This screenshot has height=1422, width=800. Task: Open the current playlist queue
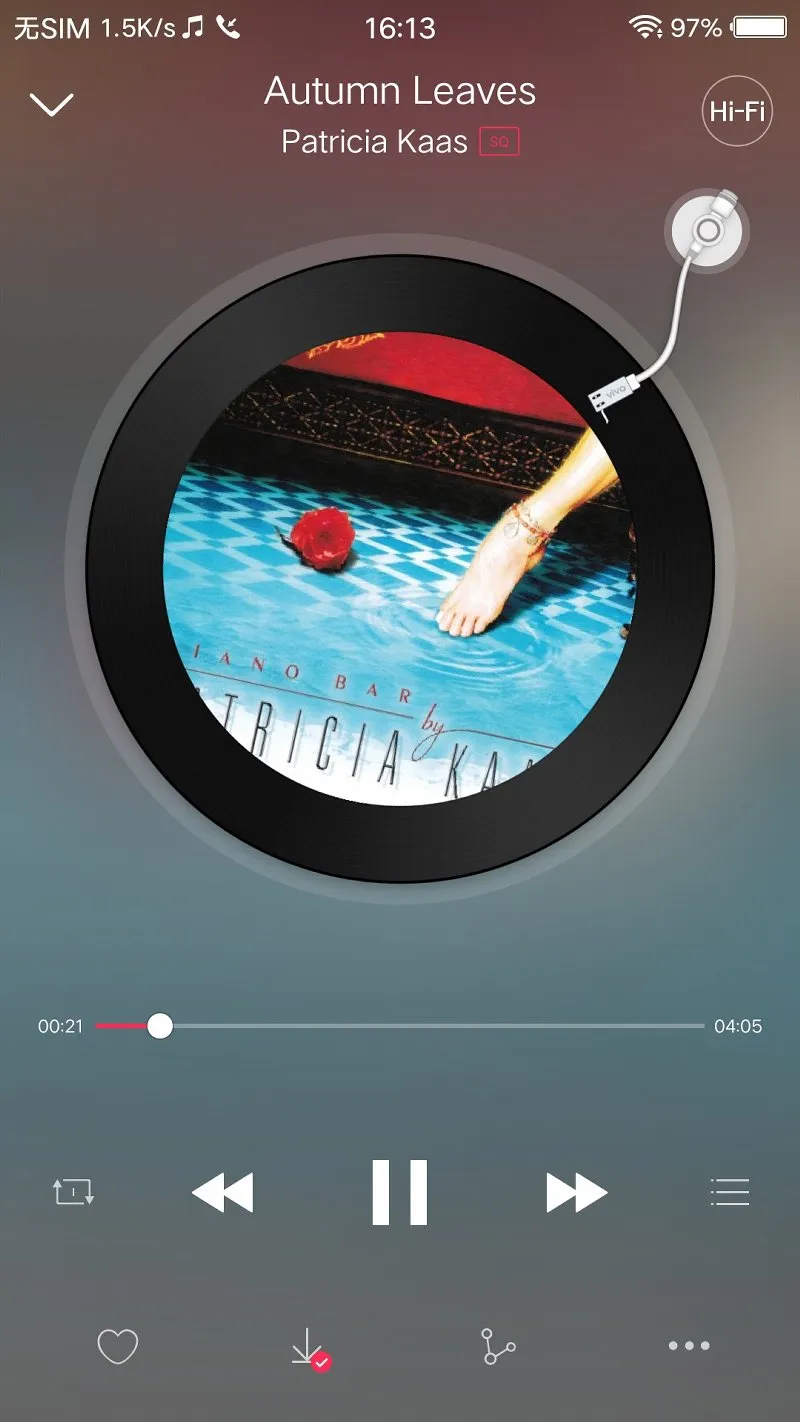(x=729, y=1192)
